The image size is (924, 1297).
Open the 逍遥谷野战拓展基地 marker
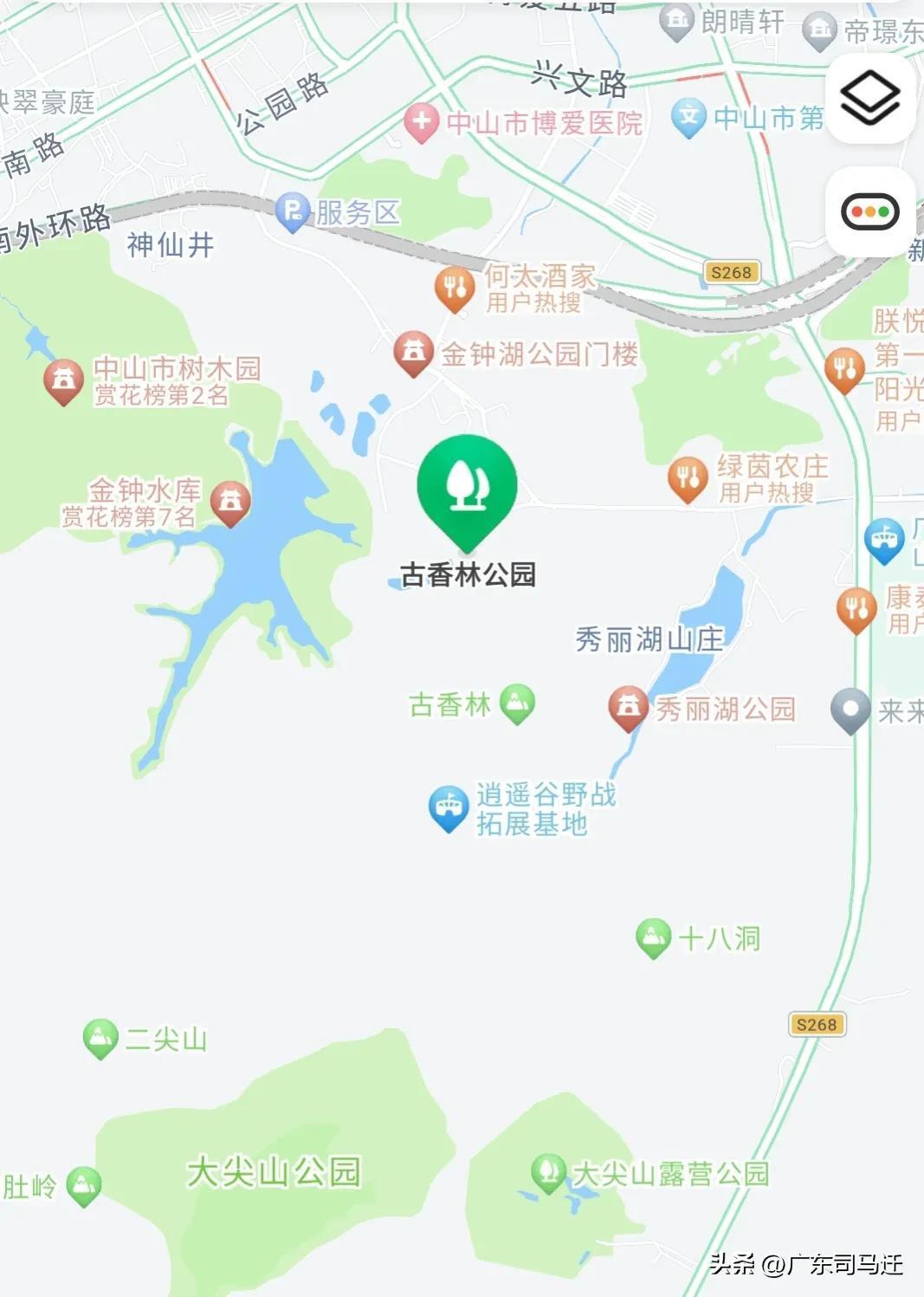[449, 807]
